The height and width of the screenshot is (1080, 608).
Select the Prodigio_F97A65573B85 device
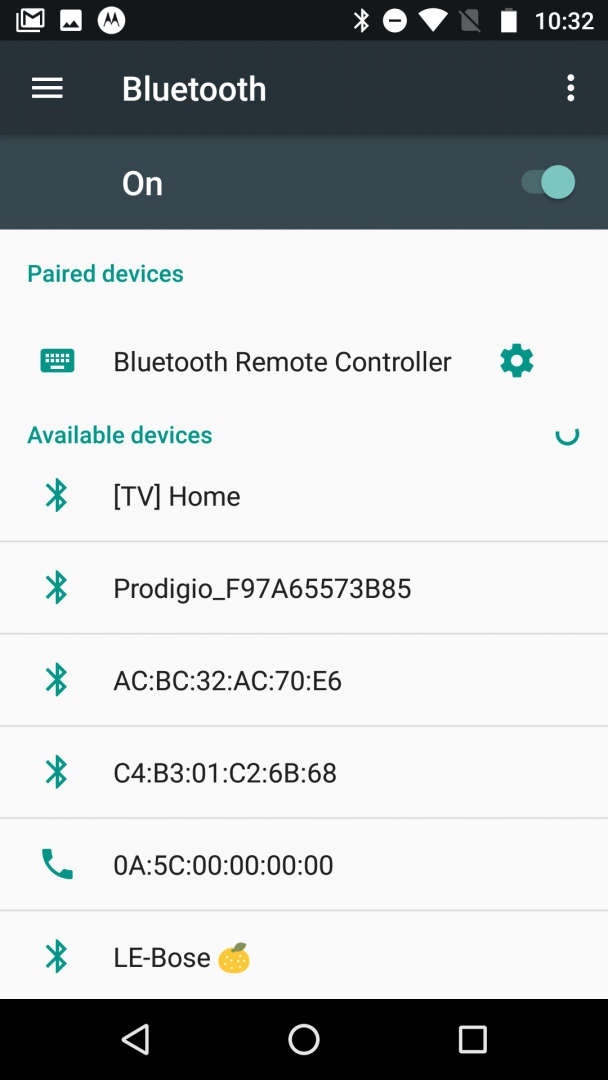tap(262, 589)
